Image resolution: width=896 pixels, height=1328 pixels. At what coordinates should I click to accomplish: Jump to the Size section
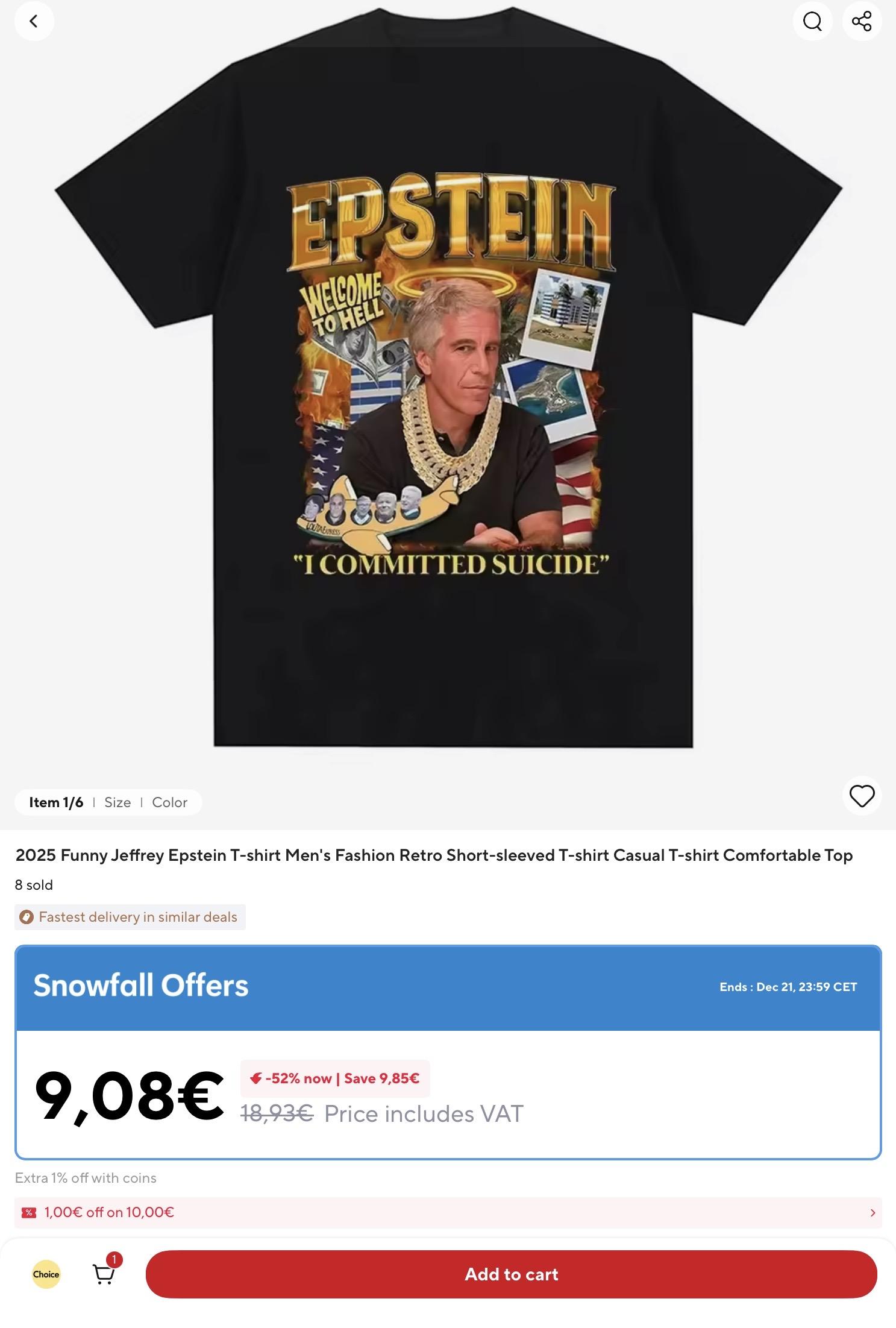pos(117,802)
